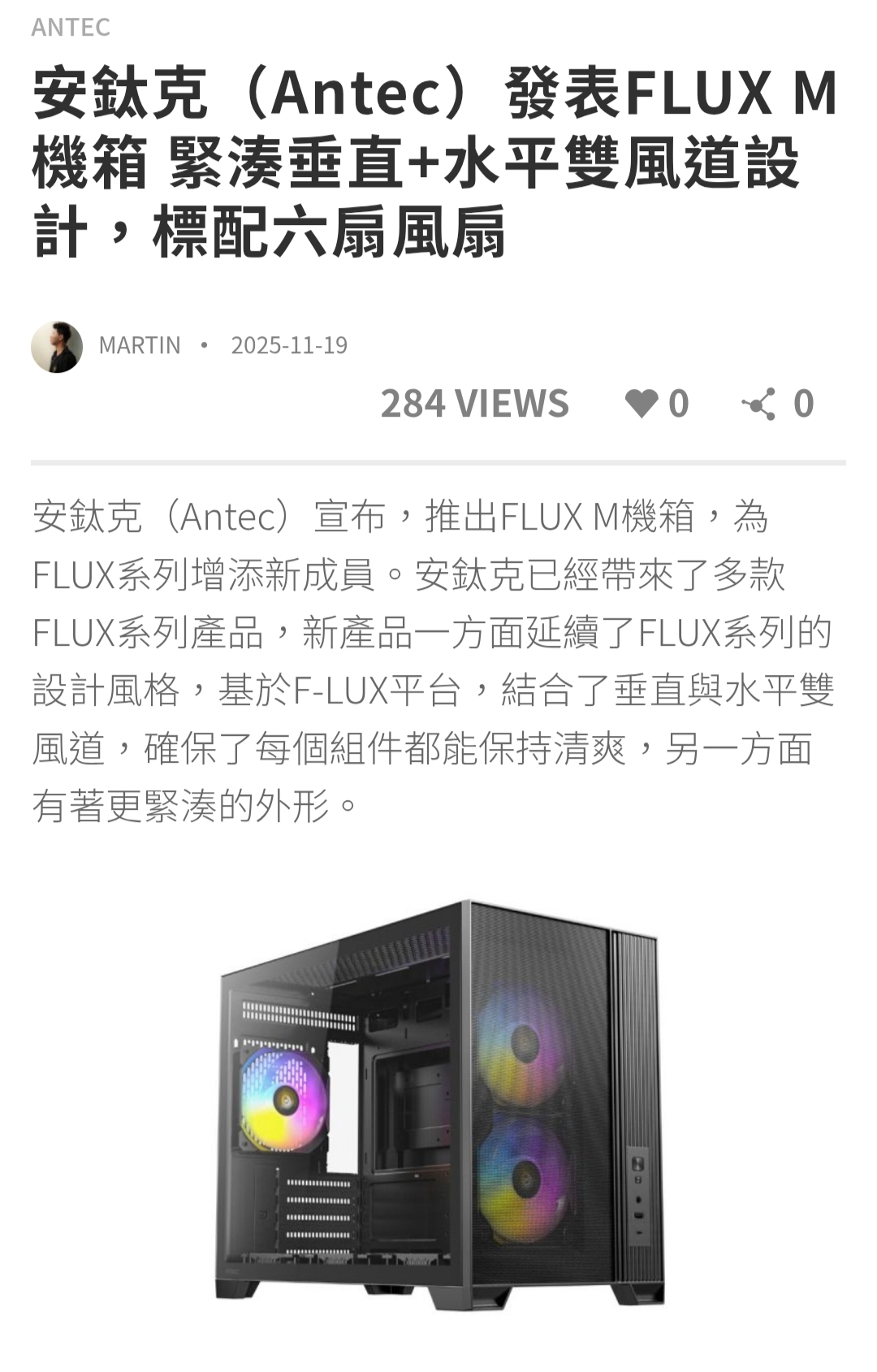Open the ANTEC category link
The width and height of the screenshot is (877, 1372).
pyautogui.click(x=71, y=27)
